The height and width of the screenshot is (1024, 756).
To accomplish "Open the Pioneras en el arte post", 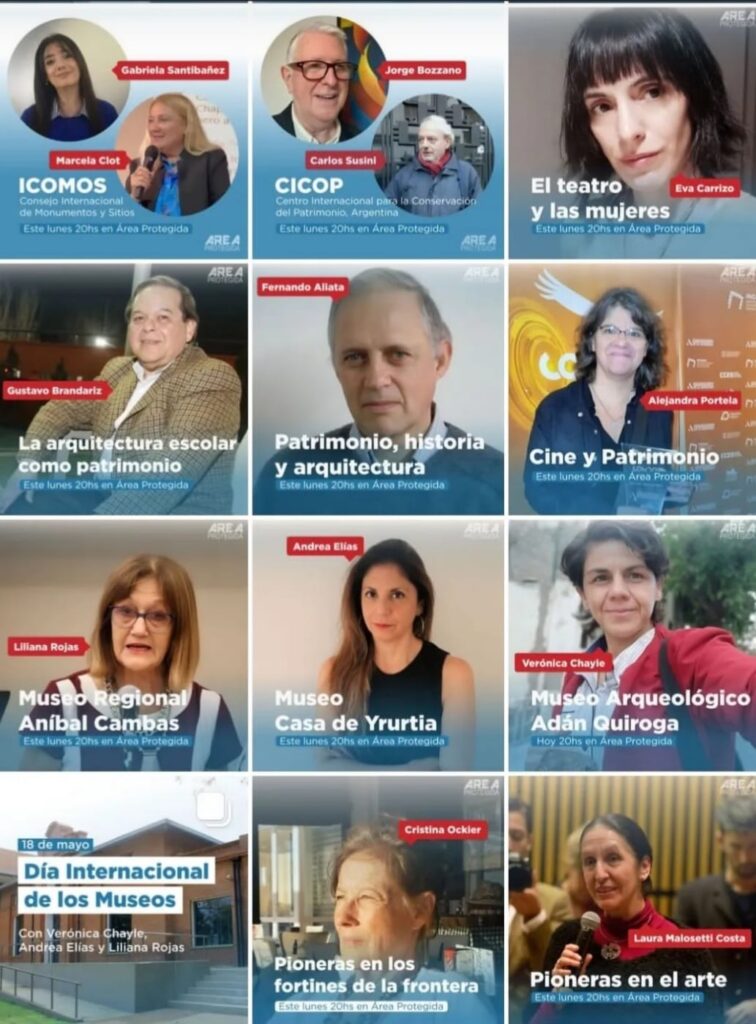I will tap(632, 898).
